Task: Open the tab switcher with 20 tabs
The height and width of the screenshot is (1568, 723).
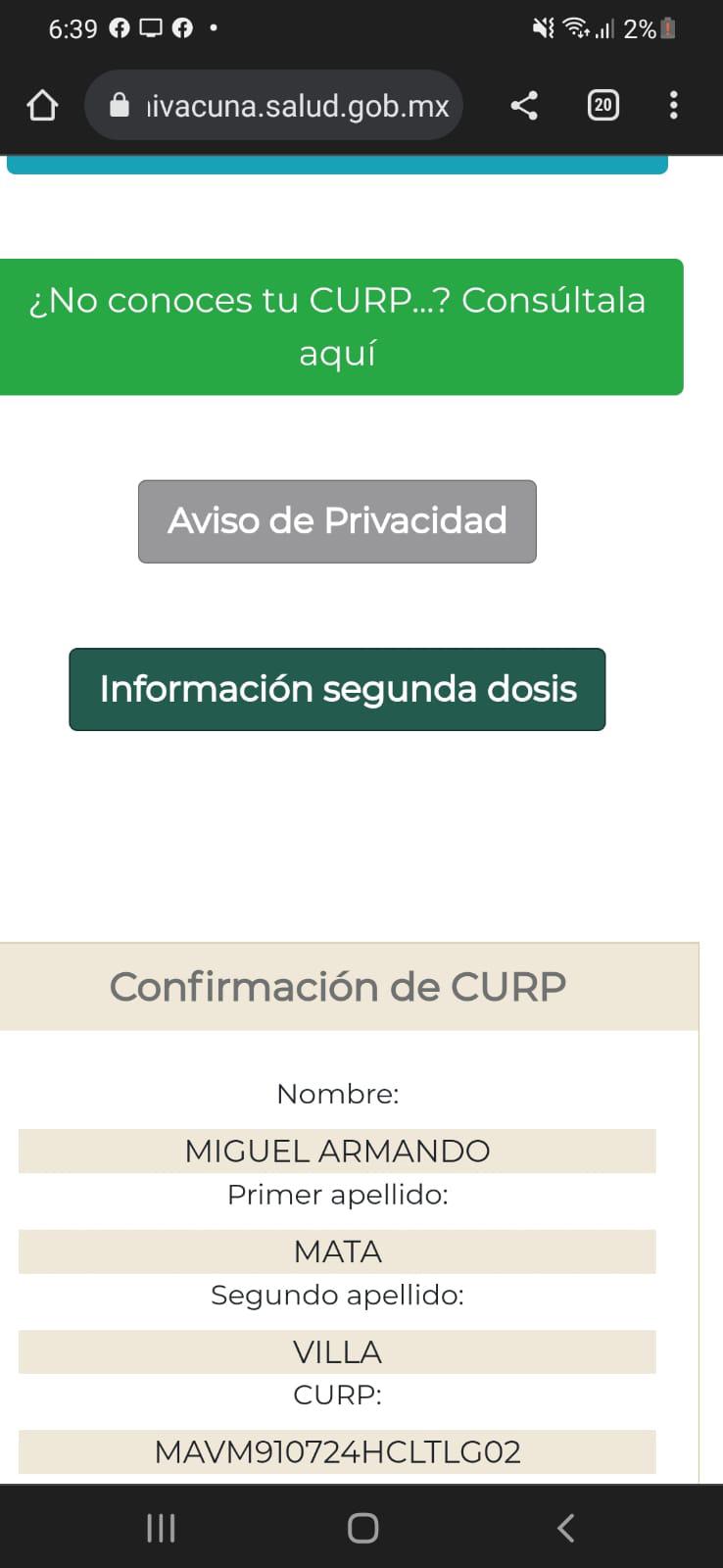Action: (602, 105)
